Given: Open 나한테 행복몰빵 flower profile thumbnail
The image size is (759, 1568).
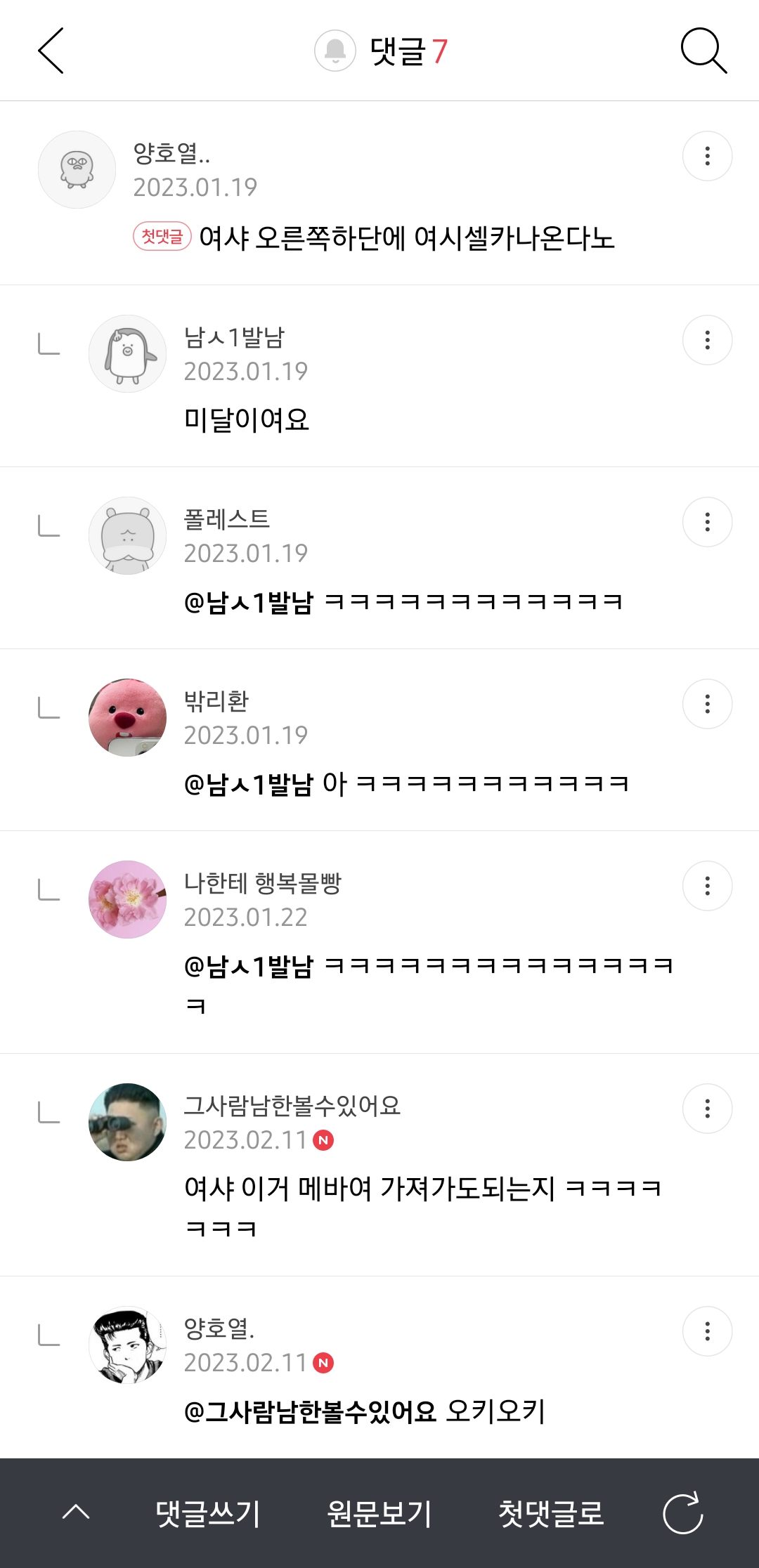Looking at the screenshot, I should [127, 899].
